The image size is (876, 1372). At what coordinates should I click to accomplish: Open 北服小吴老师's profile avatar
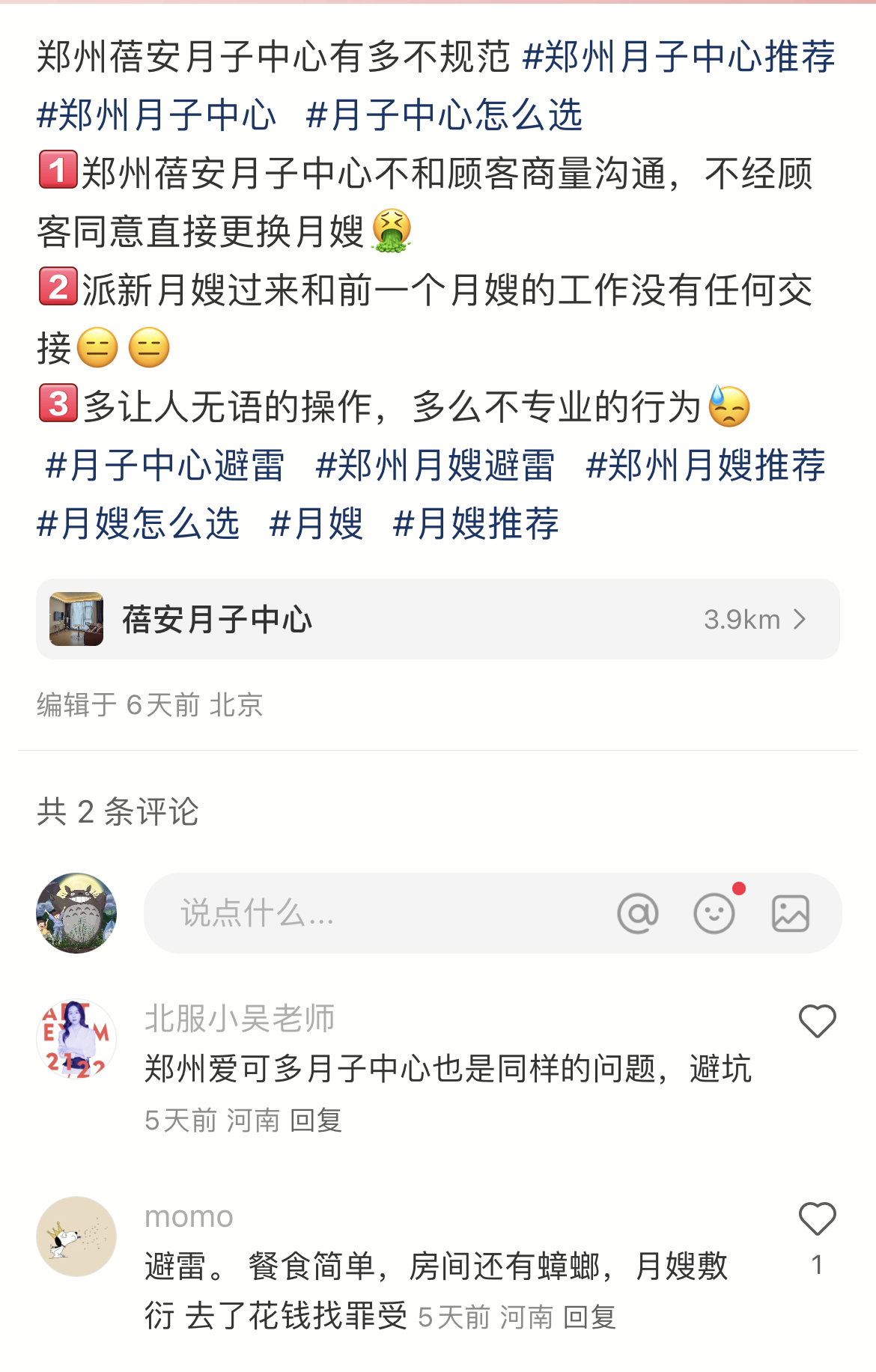click(x=76, y=1040)
